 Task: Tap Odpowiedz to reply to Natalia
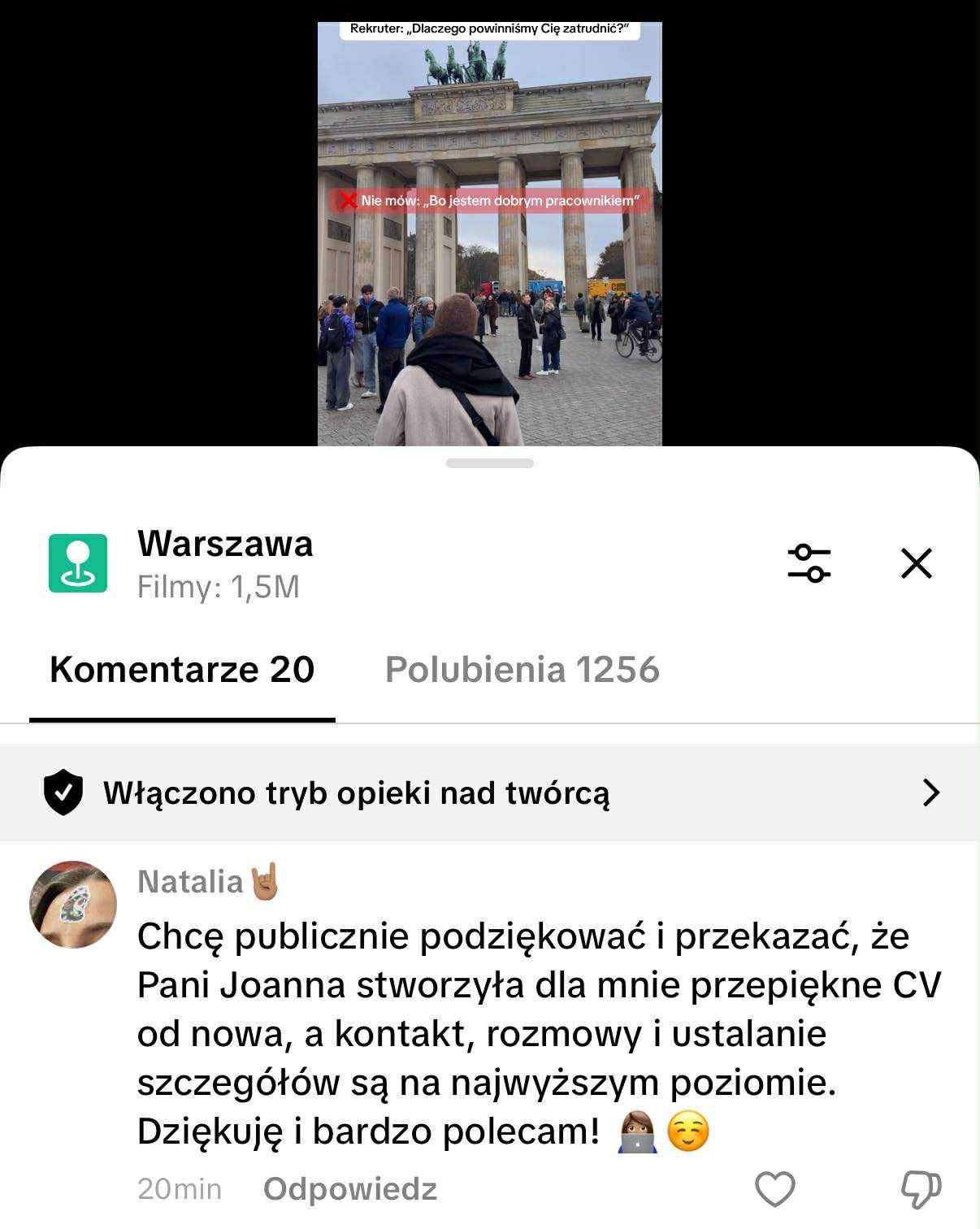pyautogui.click(x=349, y=1189)
